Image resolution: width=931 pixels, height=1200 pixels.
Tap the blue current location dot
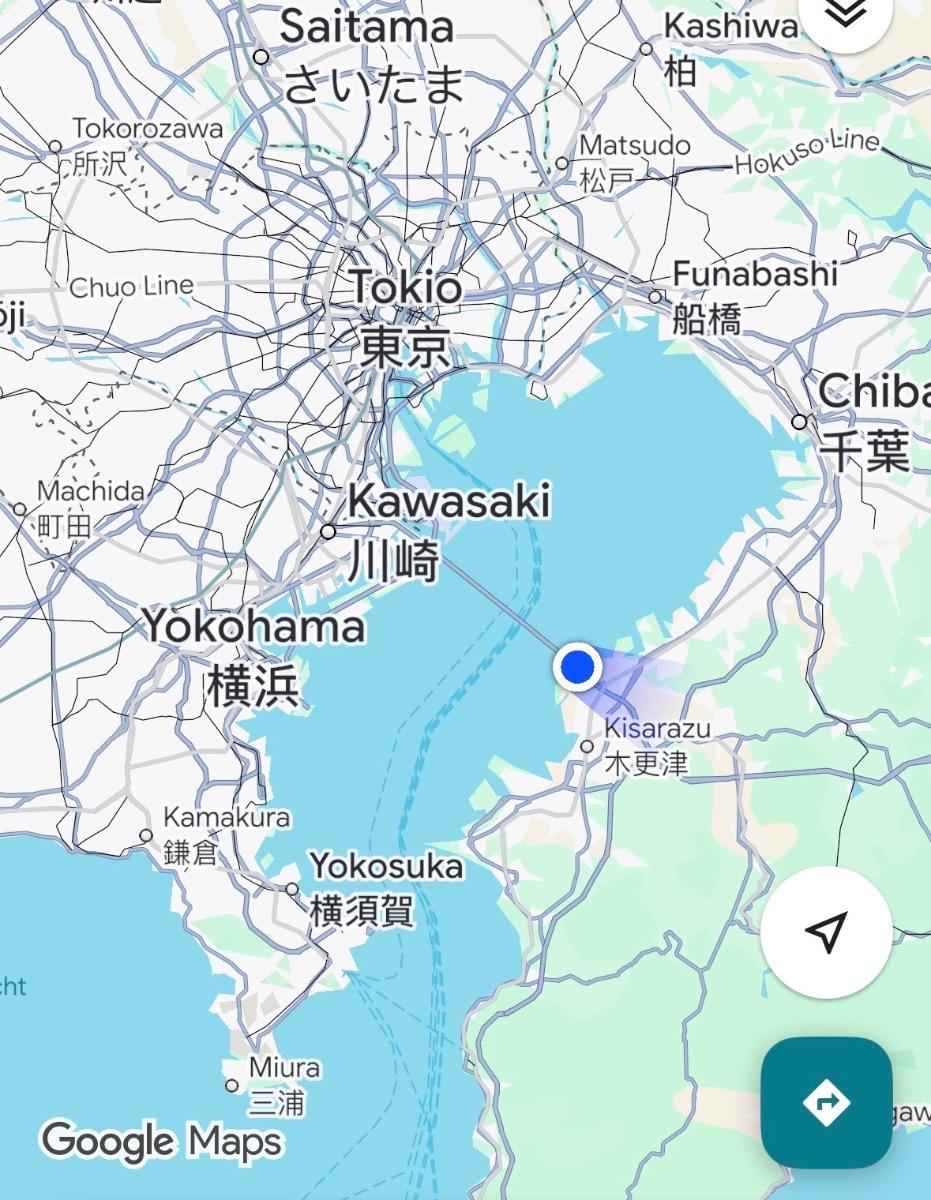point(577,667)
